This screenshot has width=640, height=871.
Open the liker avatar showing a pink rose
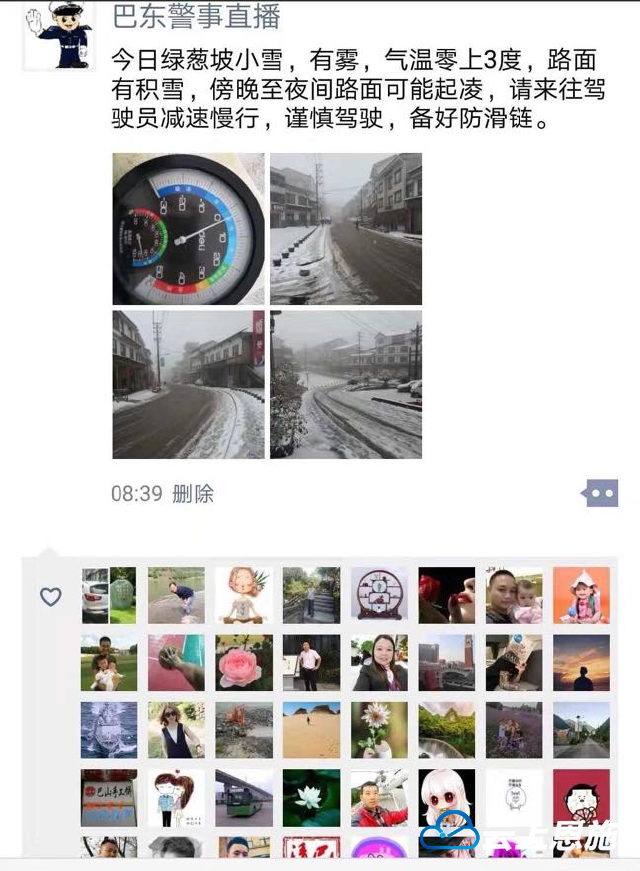(x=244, y=663)
